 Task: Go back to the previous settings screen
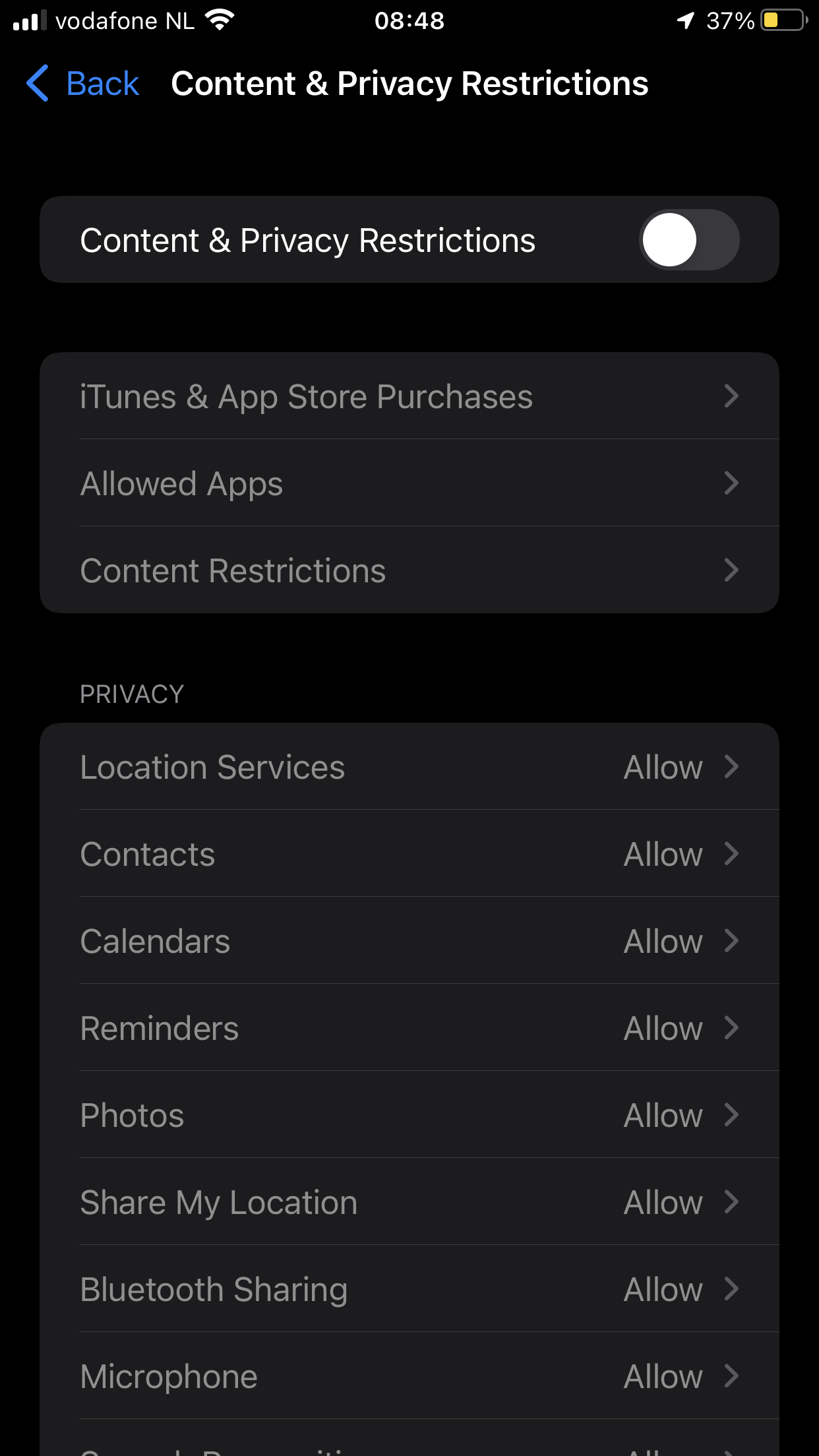pyautogui.click(x=82, y=84)
